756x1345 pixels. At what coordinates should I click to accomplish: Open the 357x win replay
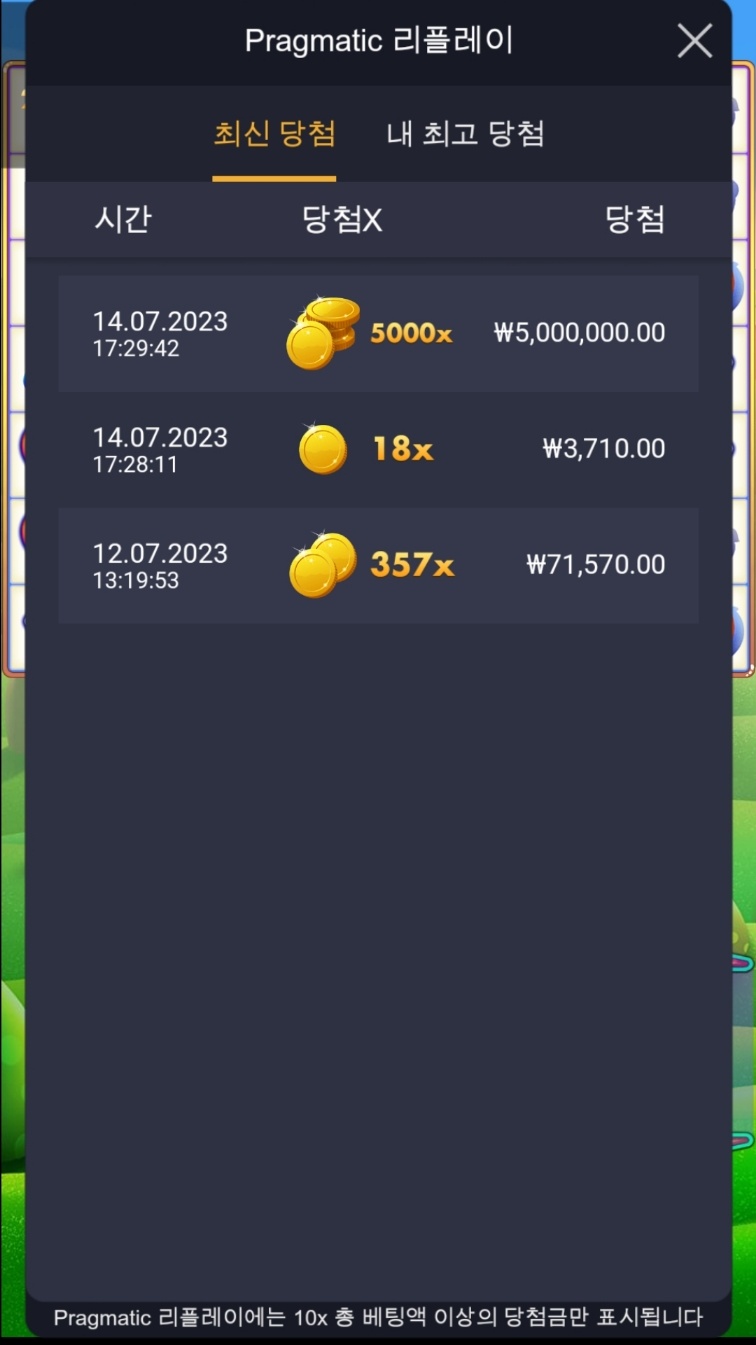[378, 565]
